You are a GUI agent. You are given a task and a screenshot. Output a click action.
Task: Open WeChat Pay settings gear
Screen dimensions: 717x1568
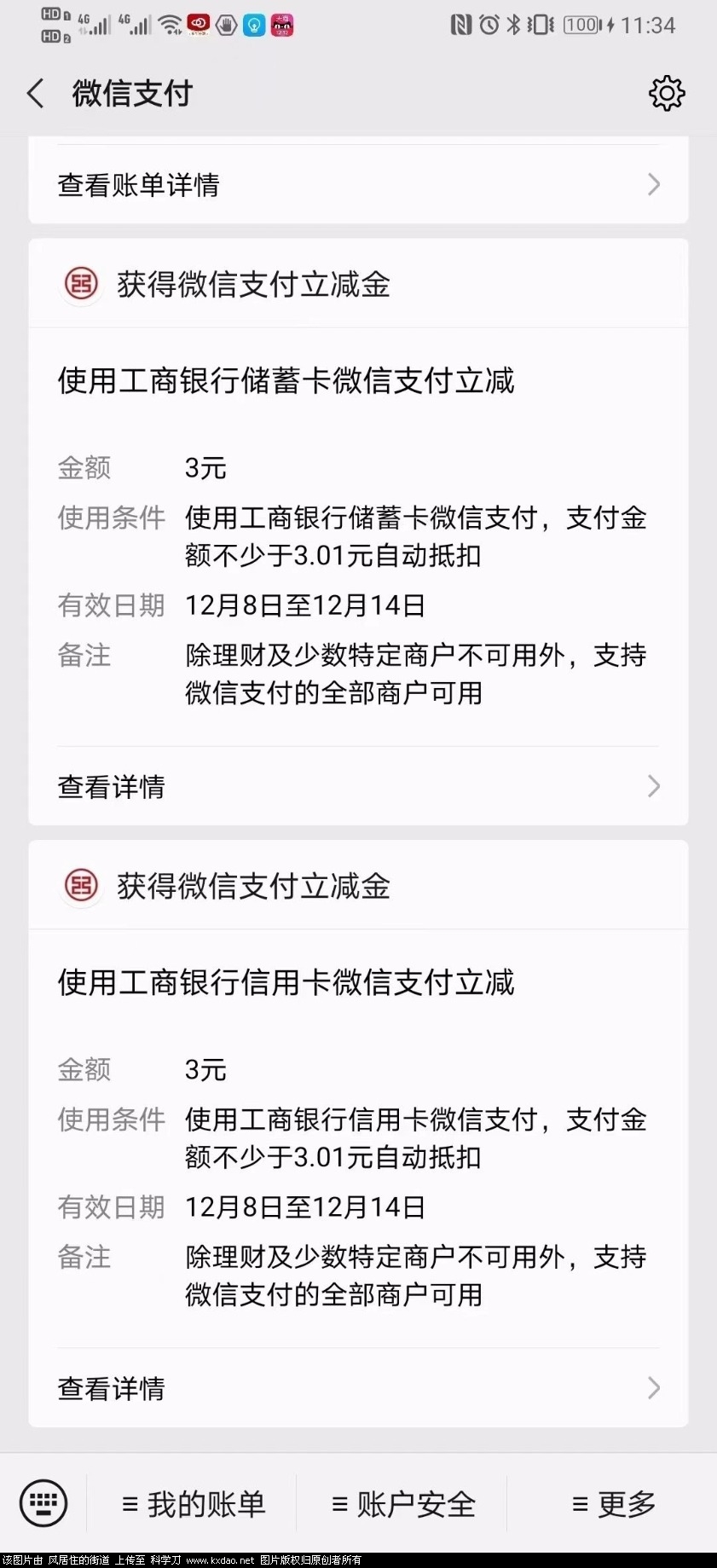point(667,94)
